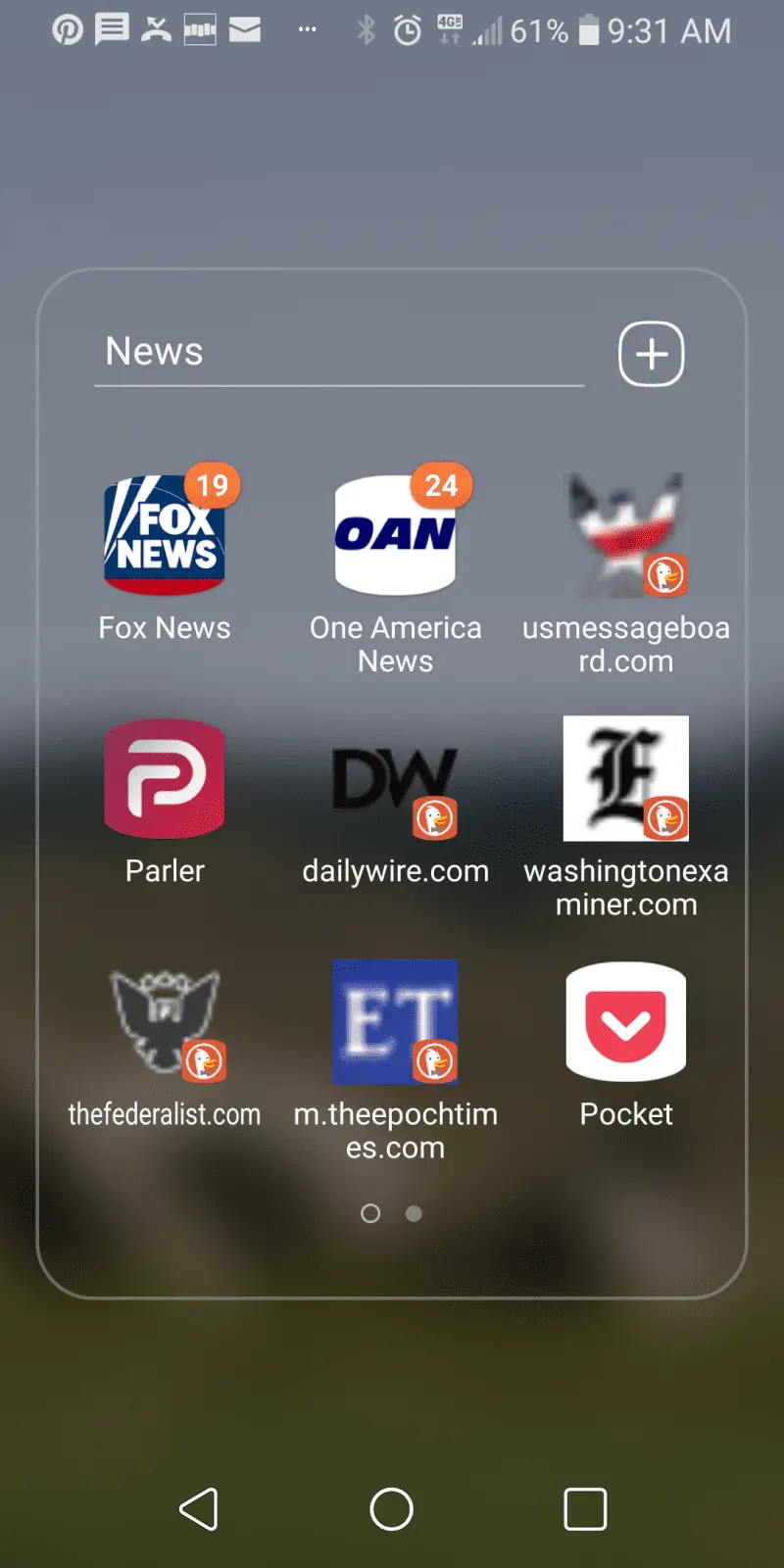Go to the second folder page dot
This screenshot has width=784, height=1568.
coord(414,1213)
